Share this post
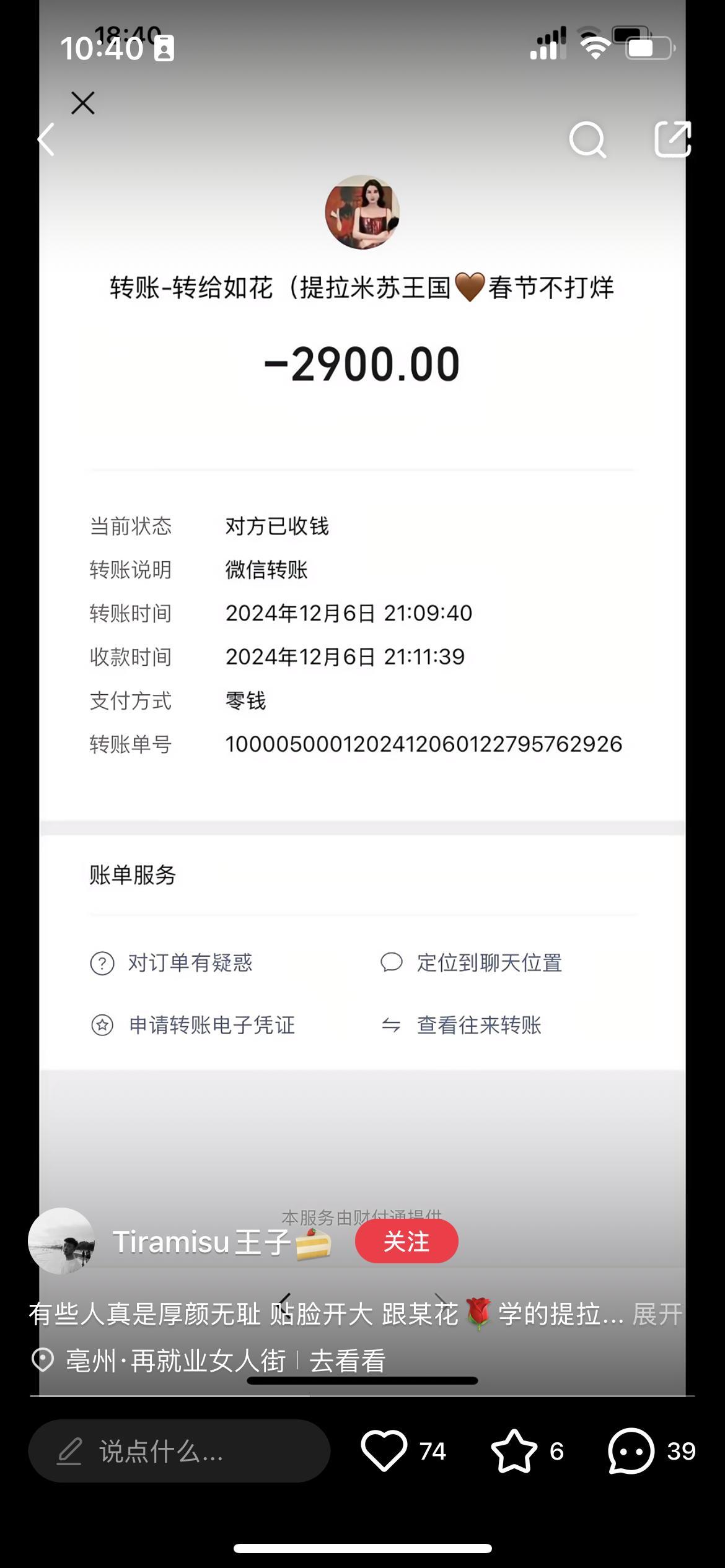Image resolution: width=725 pixels, height=1568 pixels. pos(673,139)
